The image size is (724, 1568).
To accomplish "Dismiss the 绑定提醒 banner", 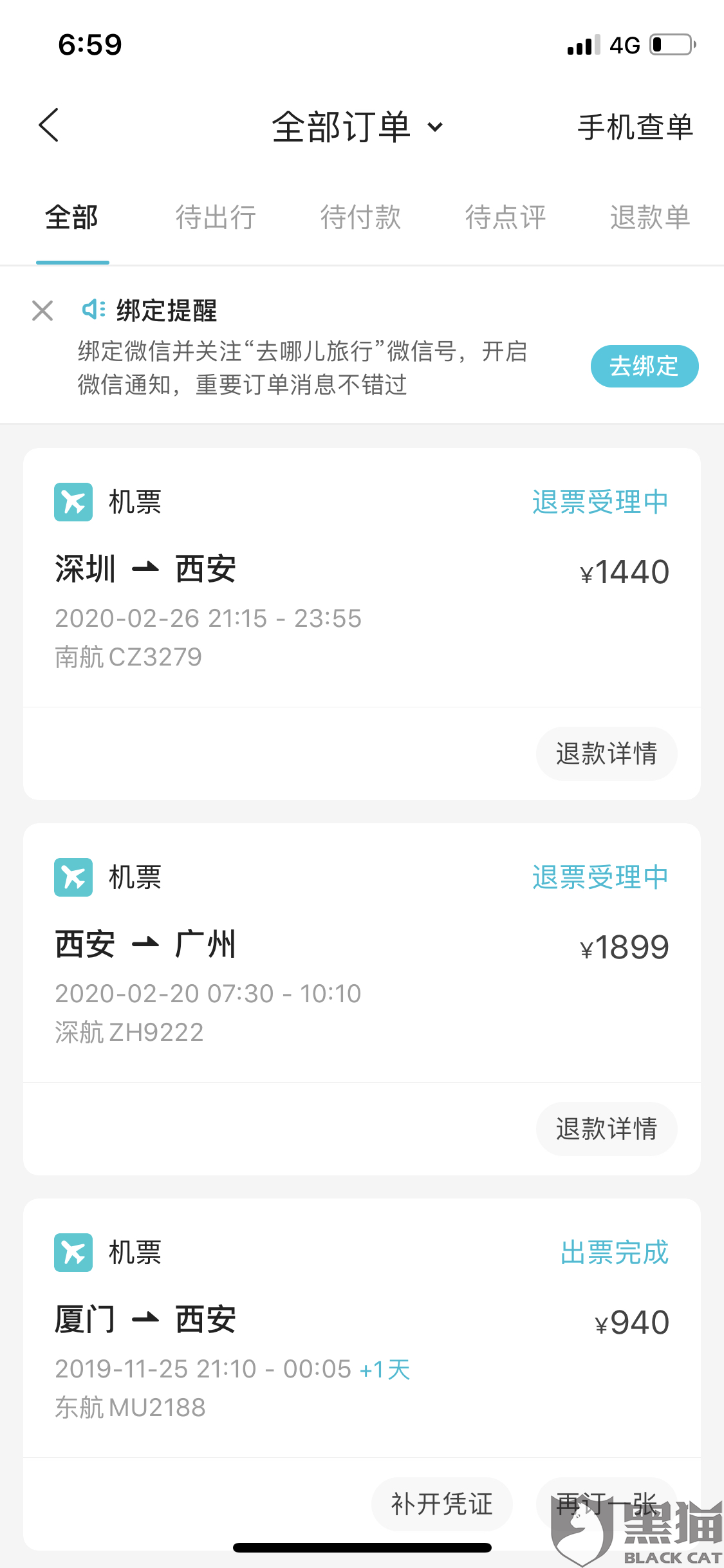I will [42, 311].
